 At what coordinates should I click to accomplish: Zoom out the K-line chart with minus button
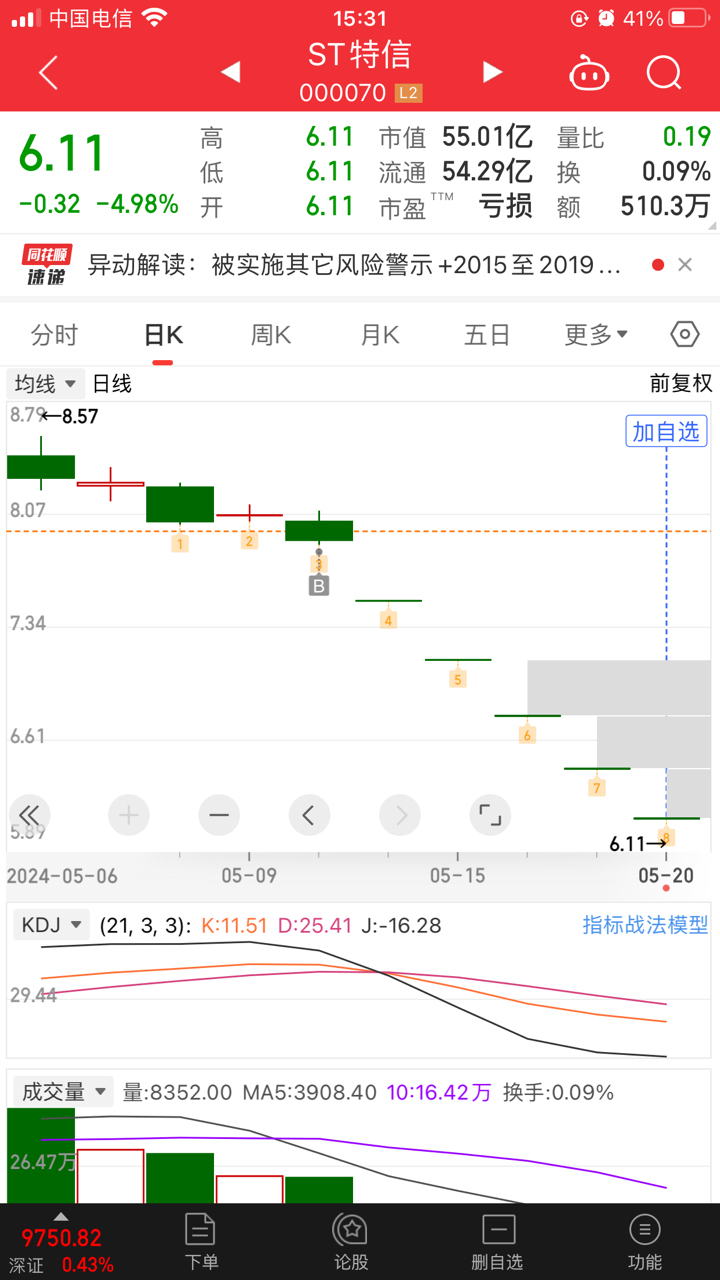click(219, 815)
